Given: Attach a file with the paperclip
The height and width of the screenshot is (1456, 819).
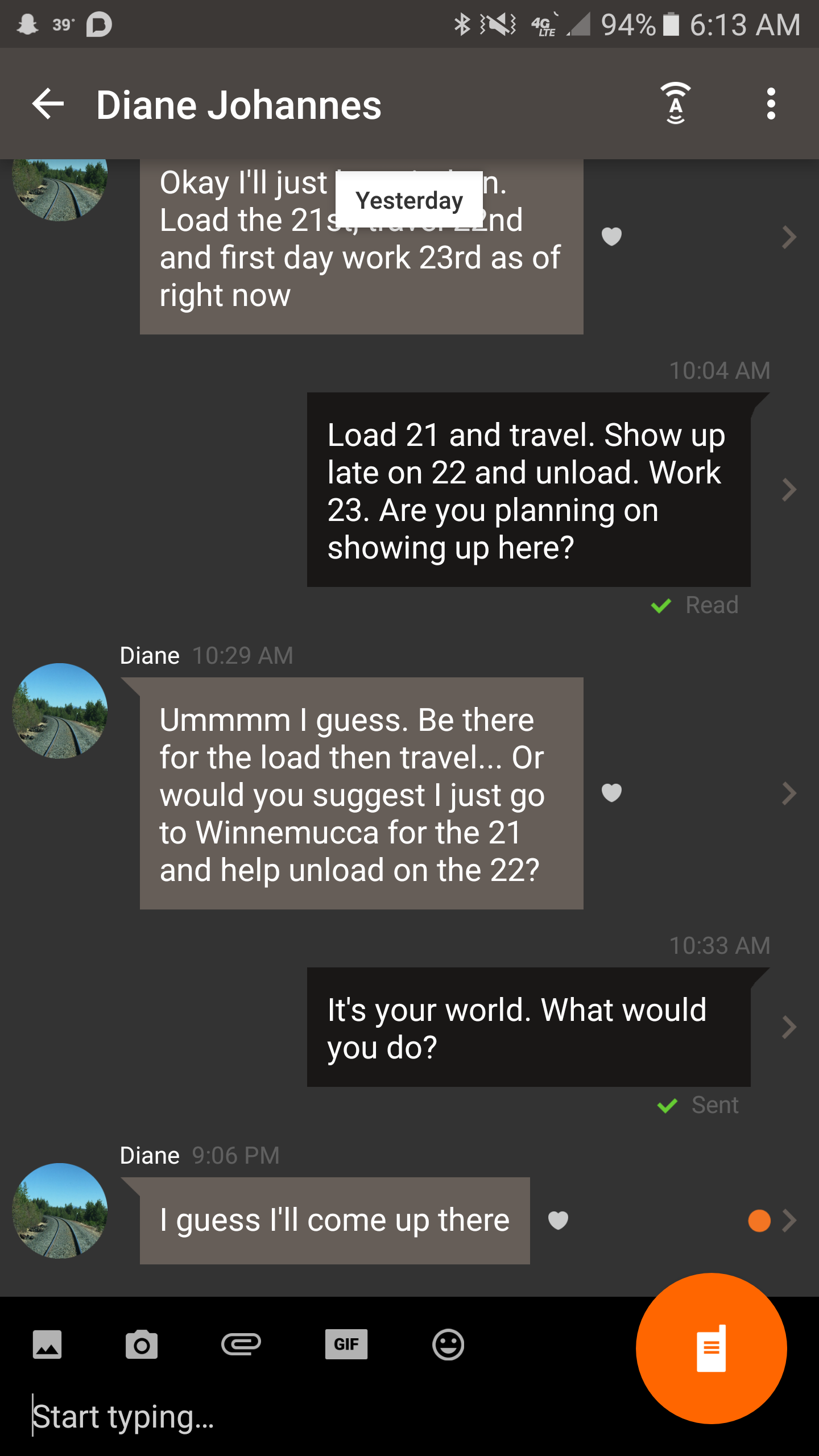Looking at the screenshot, I should [241, 1345].
